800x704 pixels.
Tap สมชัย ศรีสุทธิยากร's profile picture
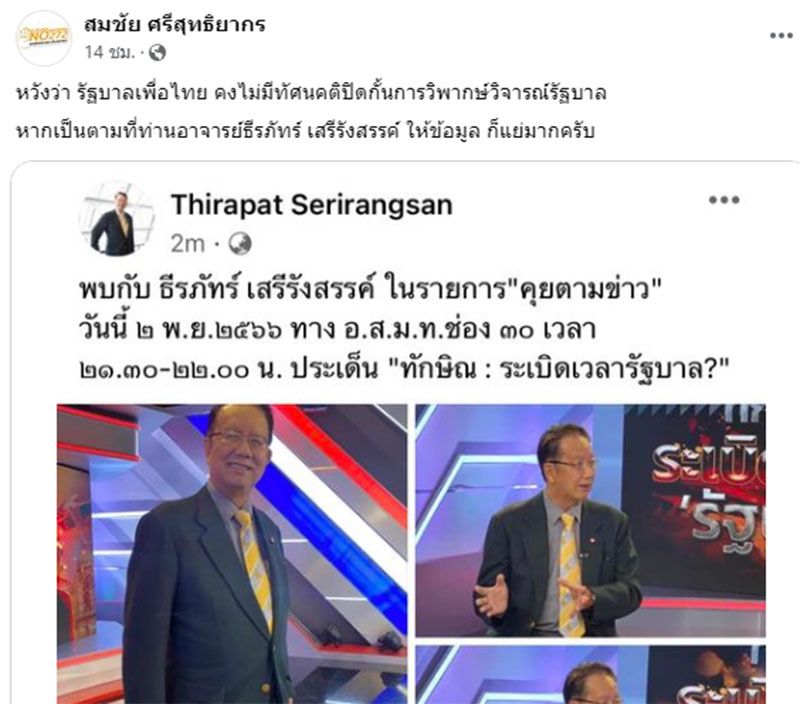click(x=44, y=38)
